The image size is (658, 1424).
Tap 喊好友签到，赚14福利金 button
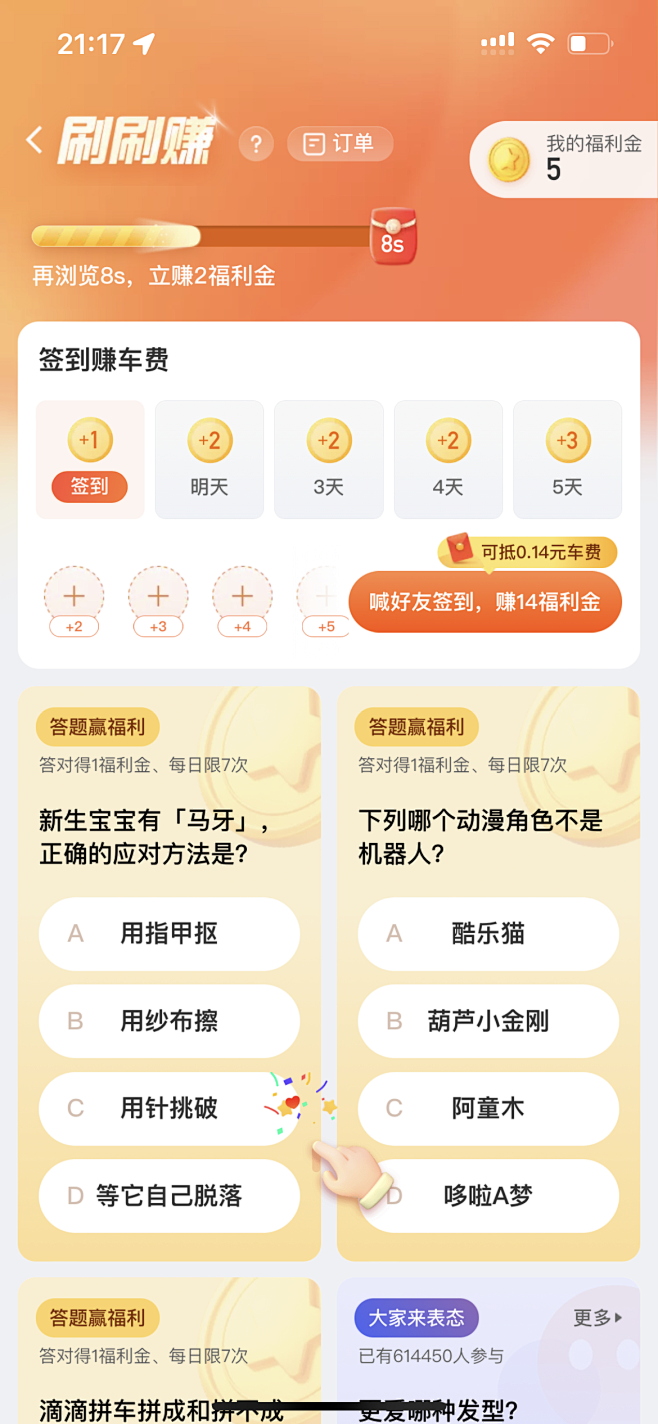(485, 602)
